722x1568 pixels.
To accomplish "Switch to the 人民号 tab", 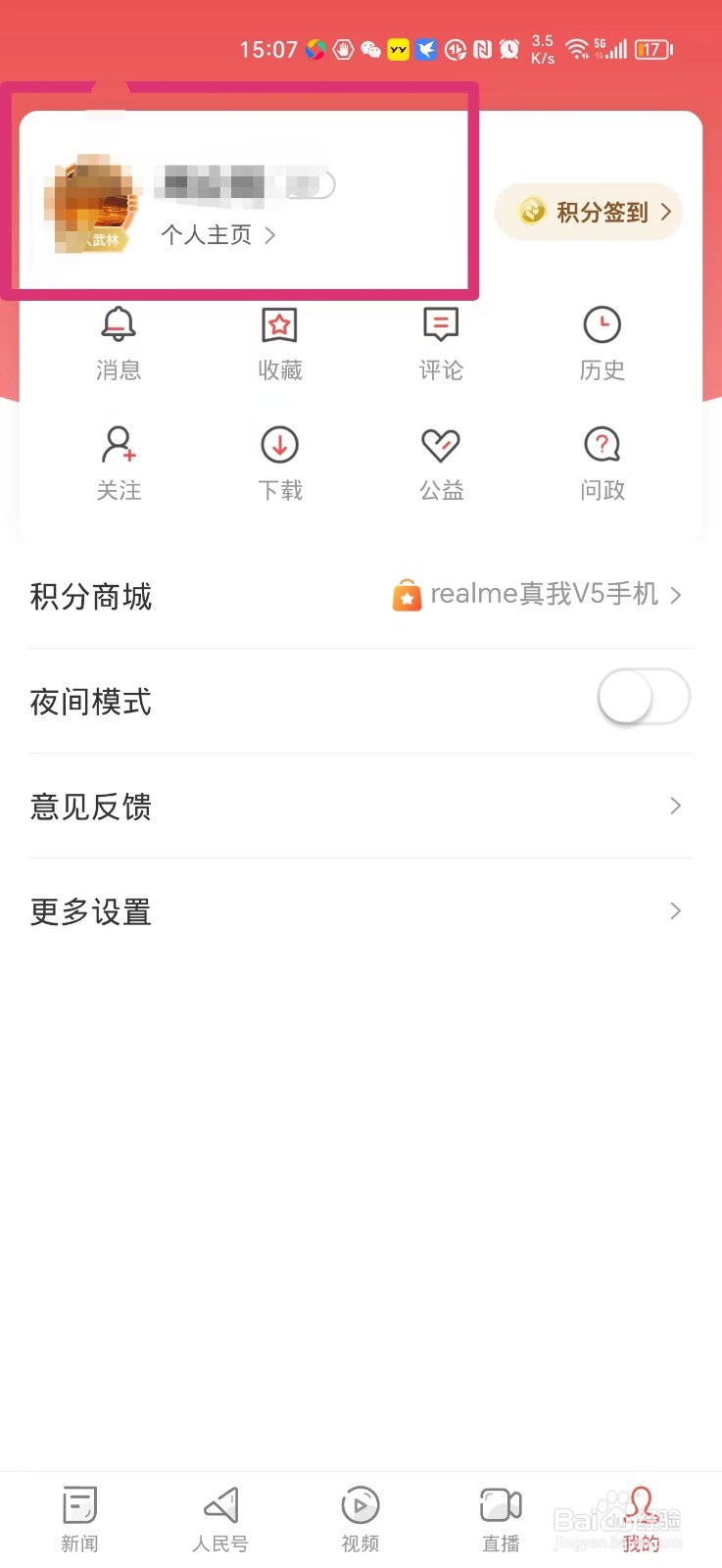I will click(220, 1519).
